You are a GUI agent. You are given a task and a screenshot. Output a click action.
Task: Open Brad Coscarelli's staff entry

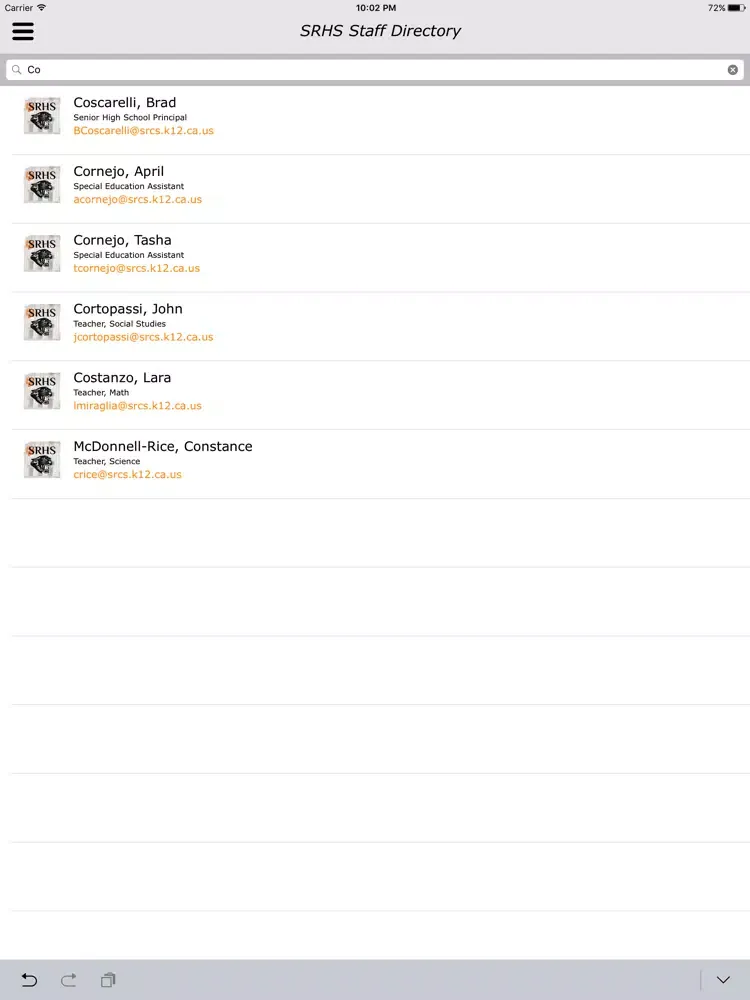pos(125,103)
